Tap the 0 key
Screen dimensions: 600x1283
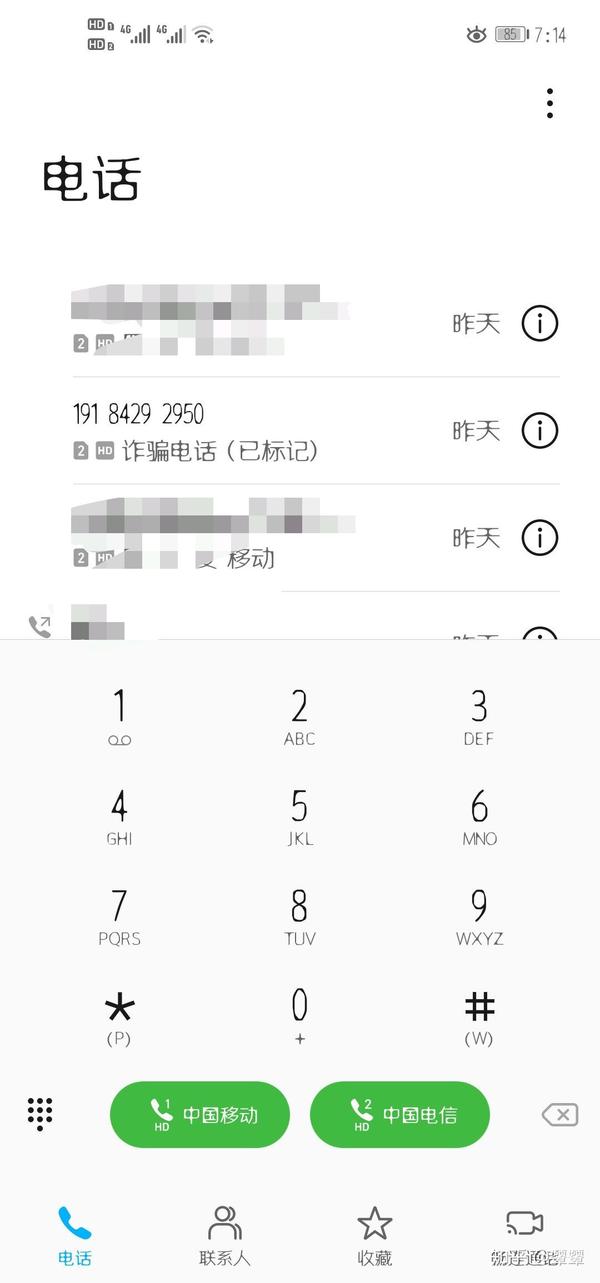click(299, 1016)
